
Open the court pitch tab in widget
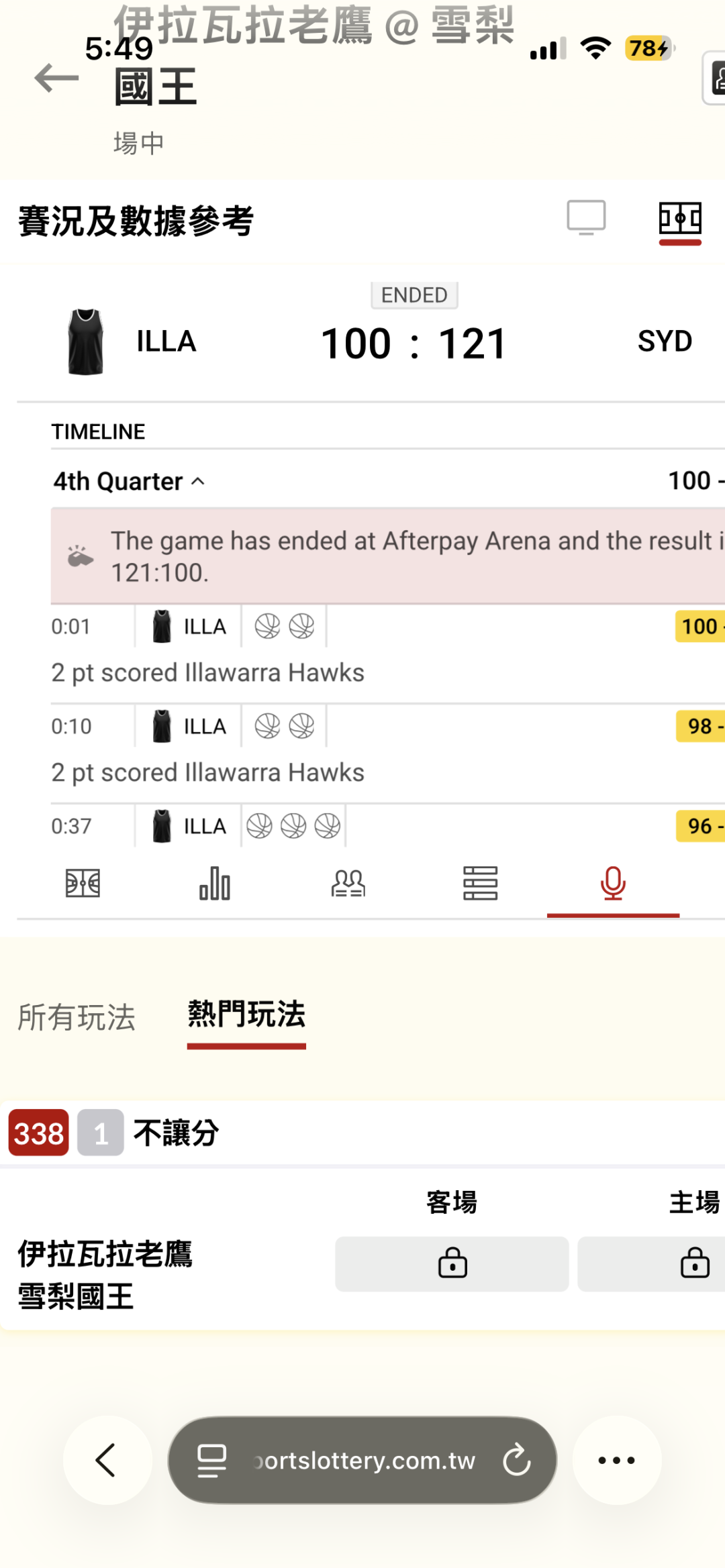[83, 883]
